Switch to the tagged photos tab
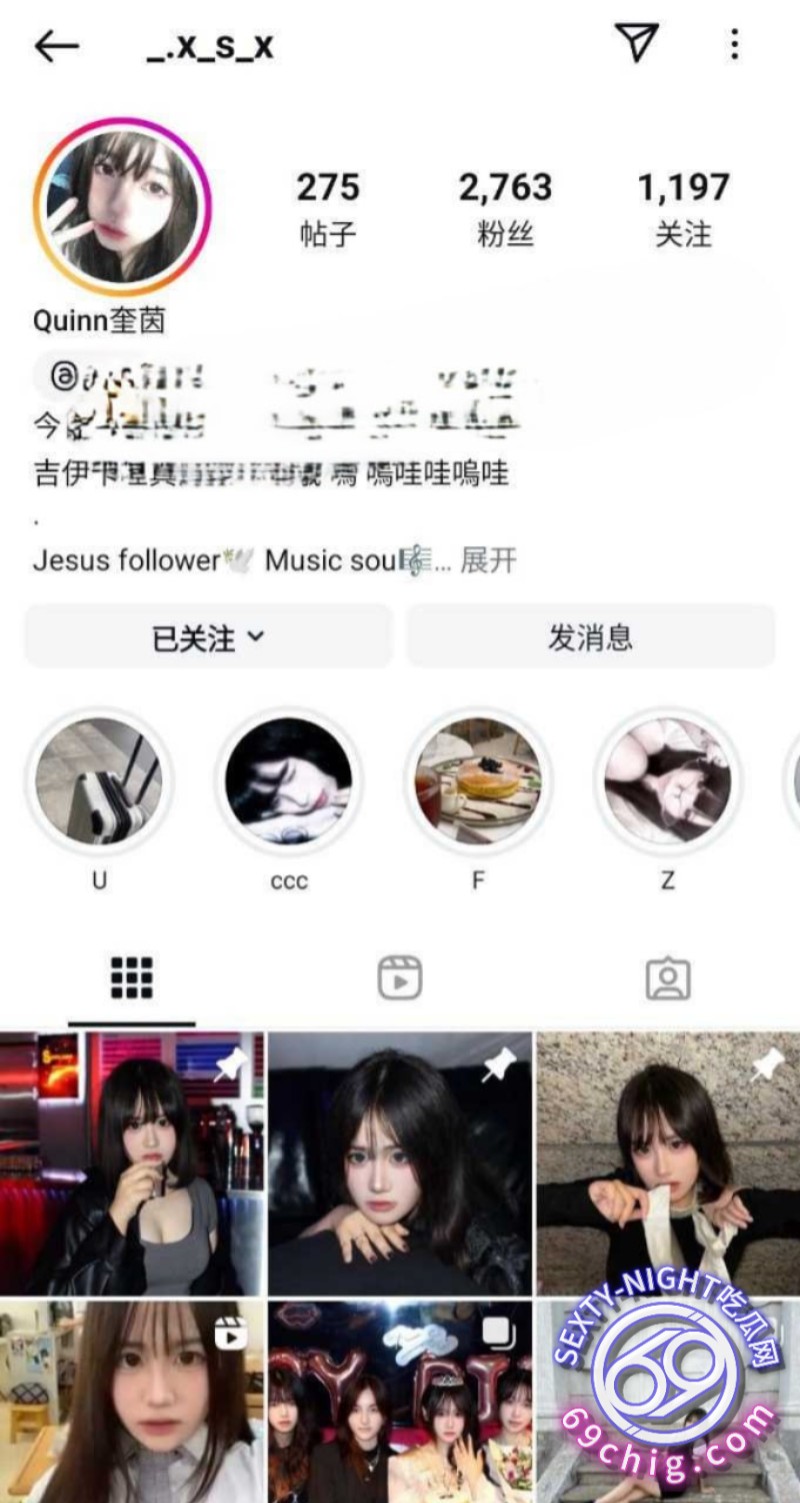Viewport: 800px width, 1503px height. [x=667, y=978]
